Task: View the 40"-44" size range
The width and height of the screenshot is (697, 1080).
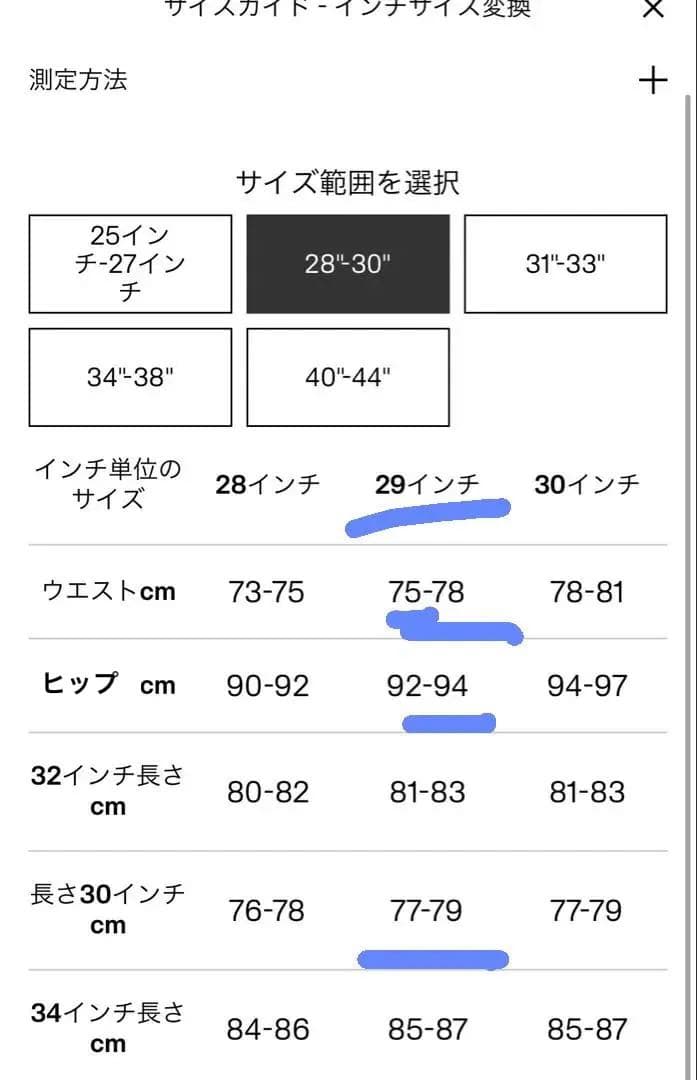Action: coord(348,377)
